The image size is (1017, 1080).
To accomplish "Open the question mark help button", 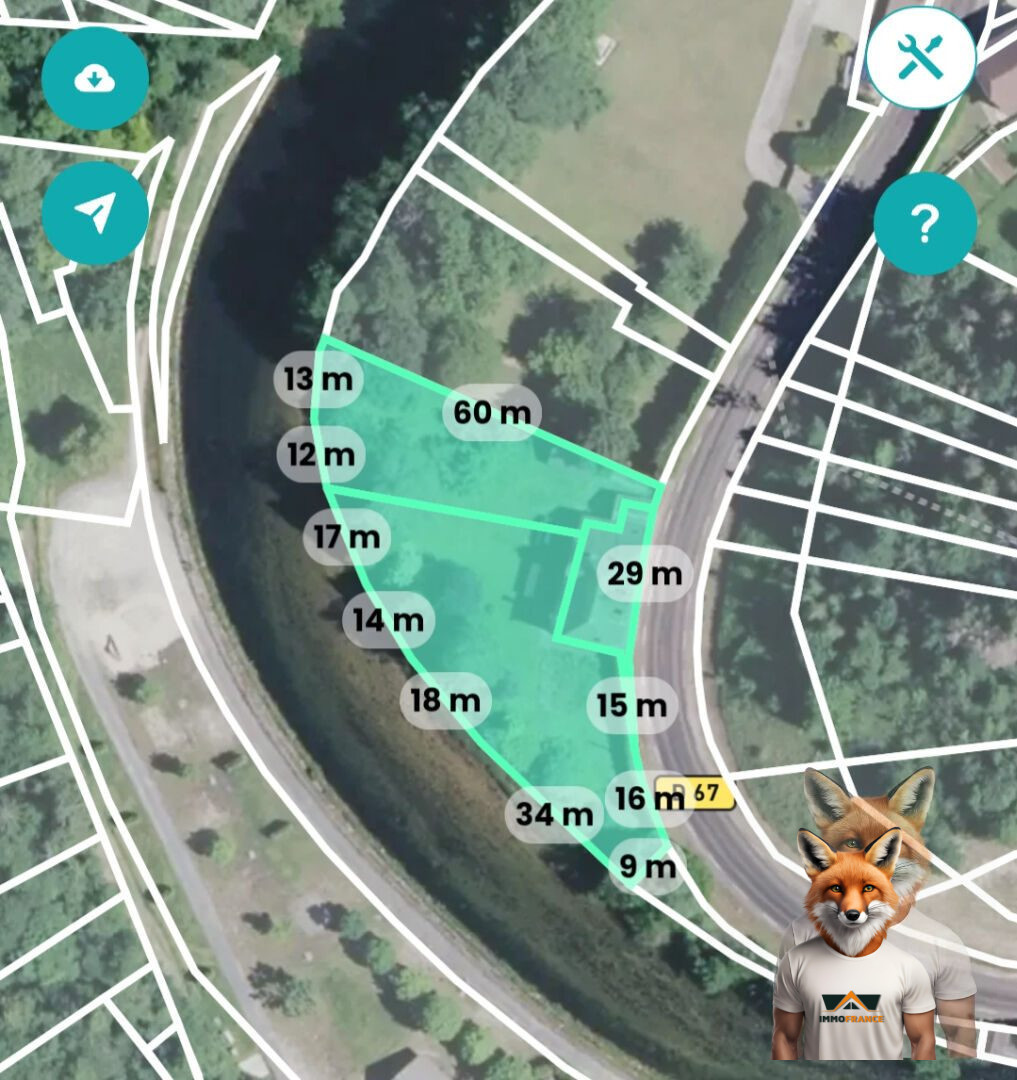I will click(925, 224).
